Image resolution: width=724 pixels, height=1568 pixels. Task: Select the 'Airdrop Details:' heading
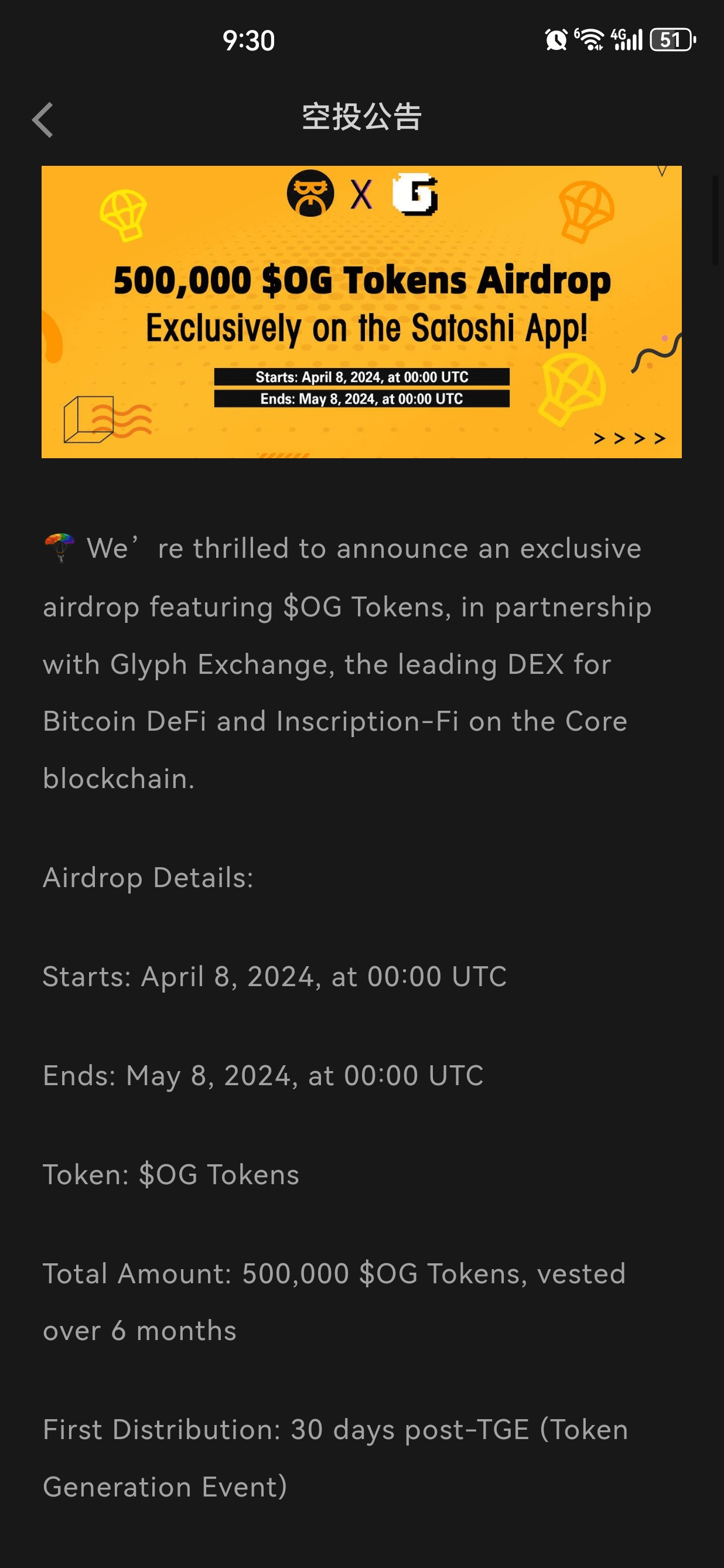147,877
